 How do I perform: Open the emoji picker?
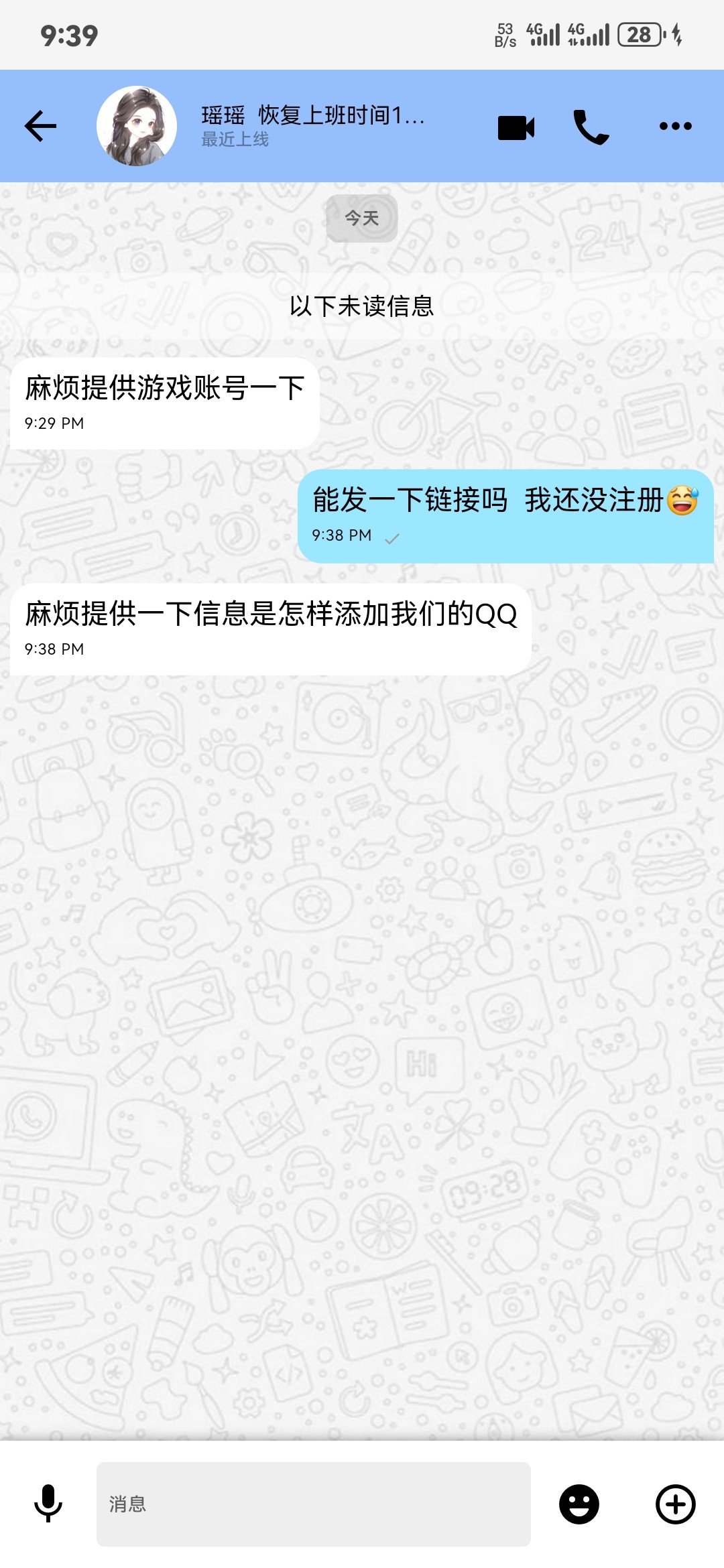(x=579, y=1504)
